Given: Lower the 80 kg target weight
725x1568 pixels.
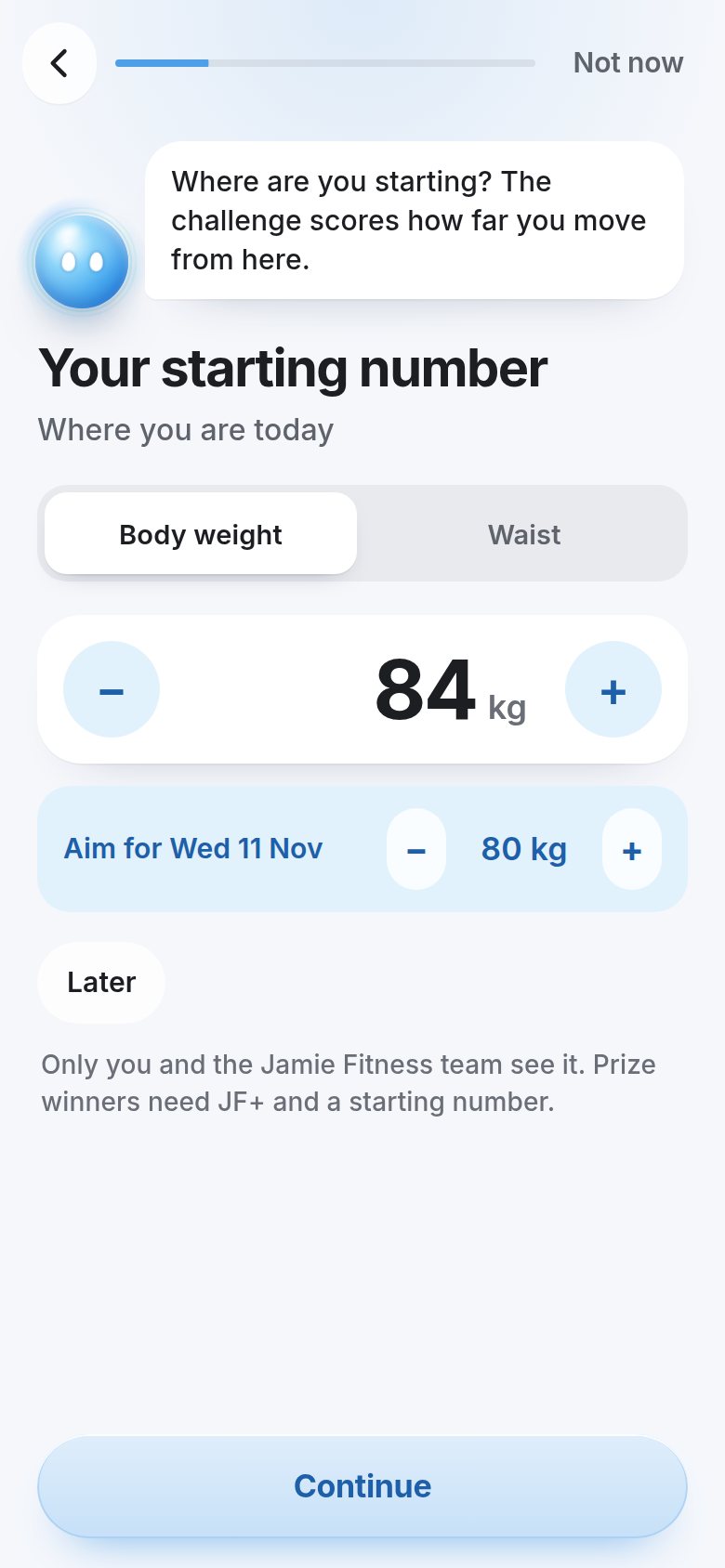Looking at the screenshot, I should point(416,849).
